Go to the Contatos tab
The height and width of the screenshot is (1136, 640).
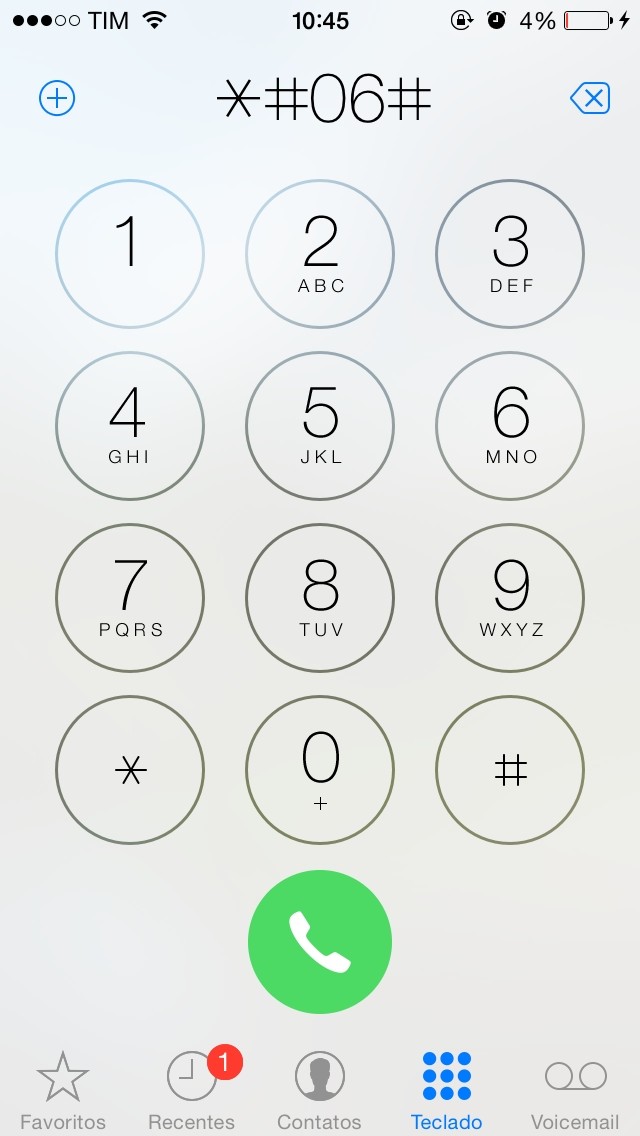tap(320, 1091)
